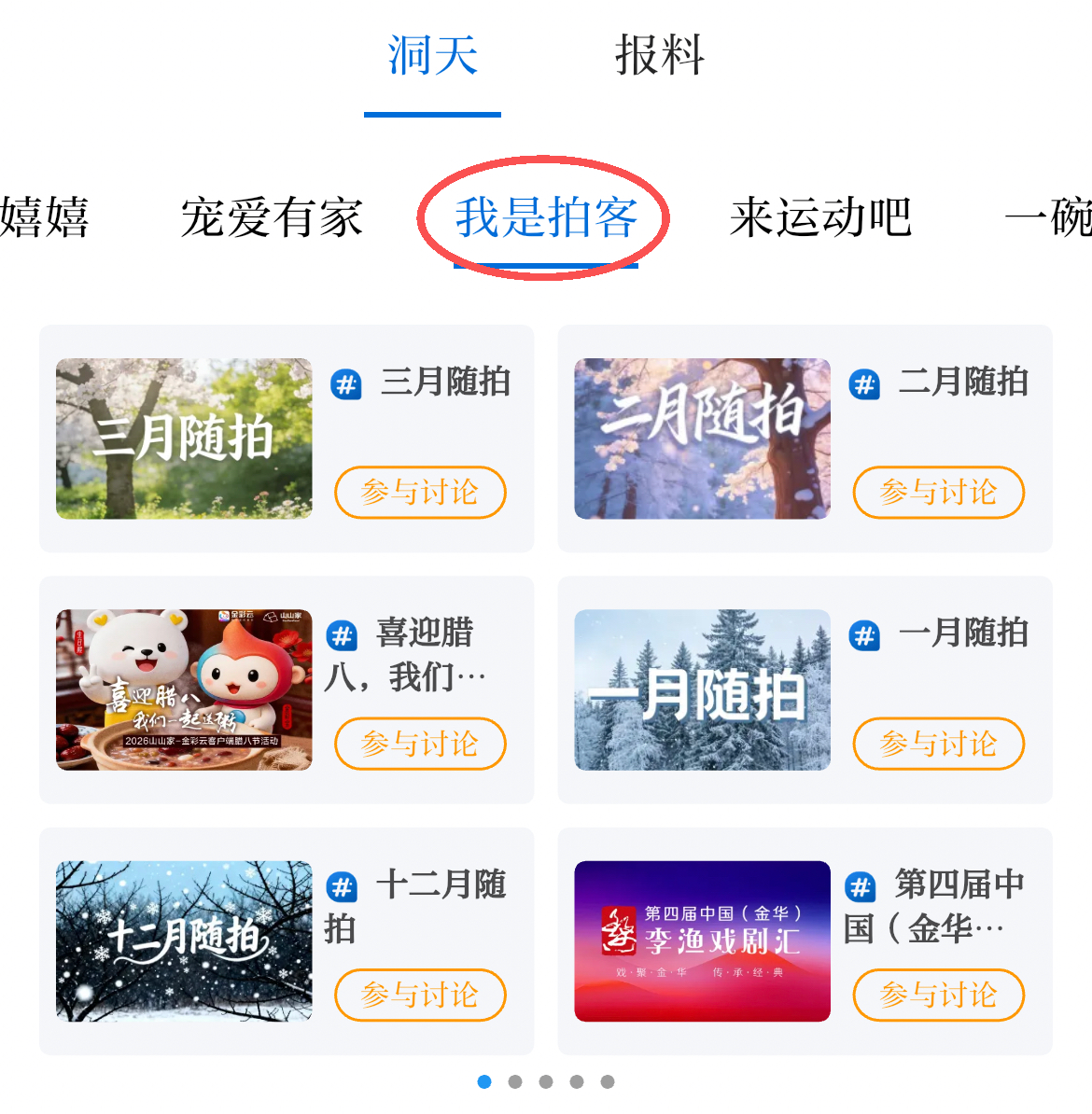The image size is (1092, 1114).
Task: Open the 二月随拍 topic card
Action: tap(702, 439)
